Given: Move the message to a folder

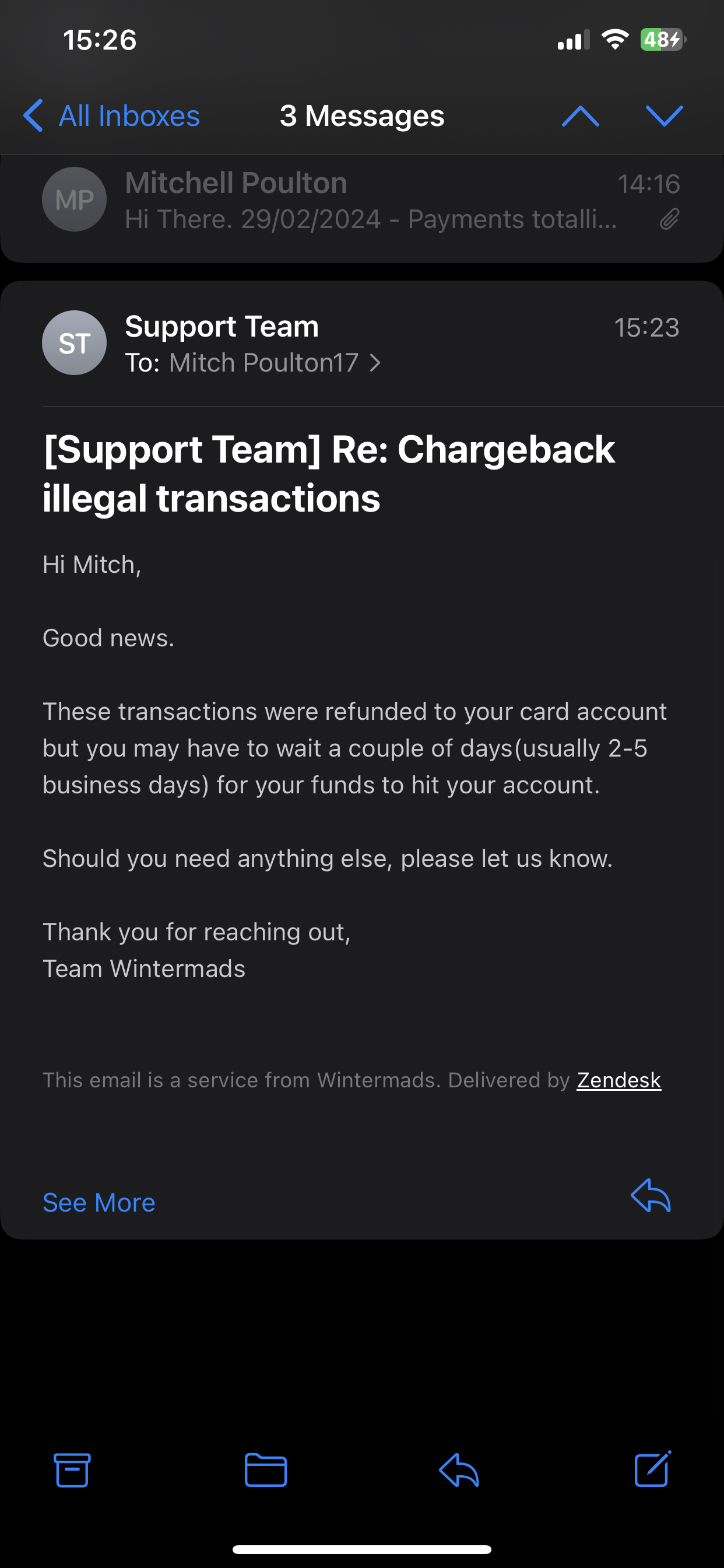Looking at the screenshot, I should click(x=265, y=1470).
